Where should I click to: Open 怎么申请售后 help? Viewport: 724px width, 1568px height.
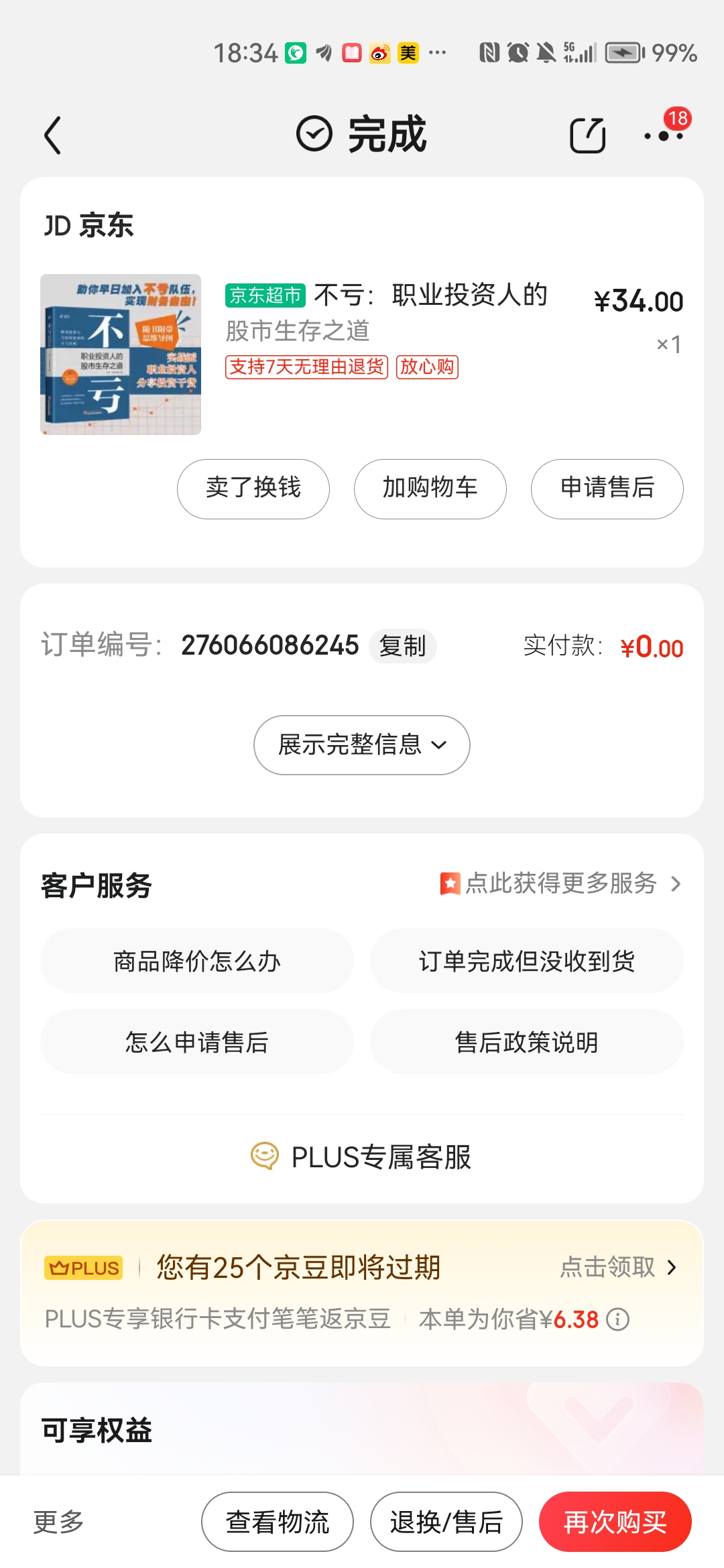[x=196, y=1042]
